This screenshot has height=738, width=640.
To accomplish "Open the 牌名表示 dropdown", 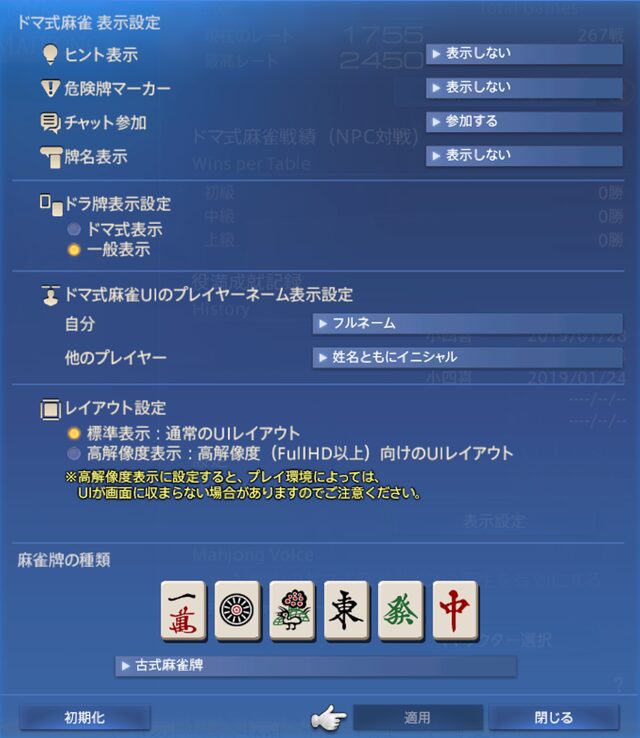I will click(x=523, y=156).
